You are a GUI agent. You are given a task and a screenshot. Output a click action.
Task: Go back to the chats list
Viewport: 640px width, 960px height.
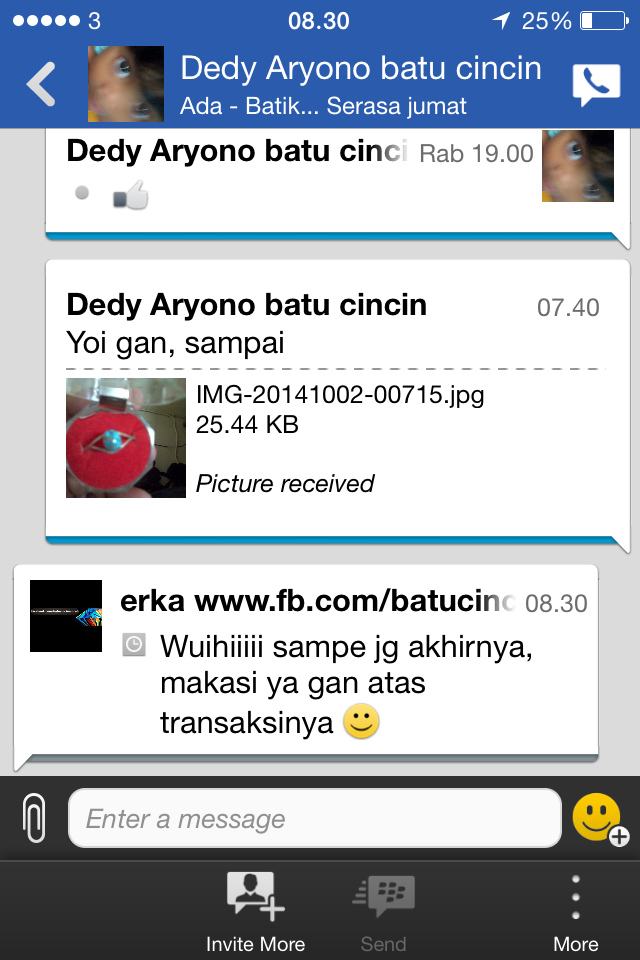(x=42, y=84)
